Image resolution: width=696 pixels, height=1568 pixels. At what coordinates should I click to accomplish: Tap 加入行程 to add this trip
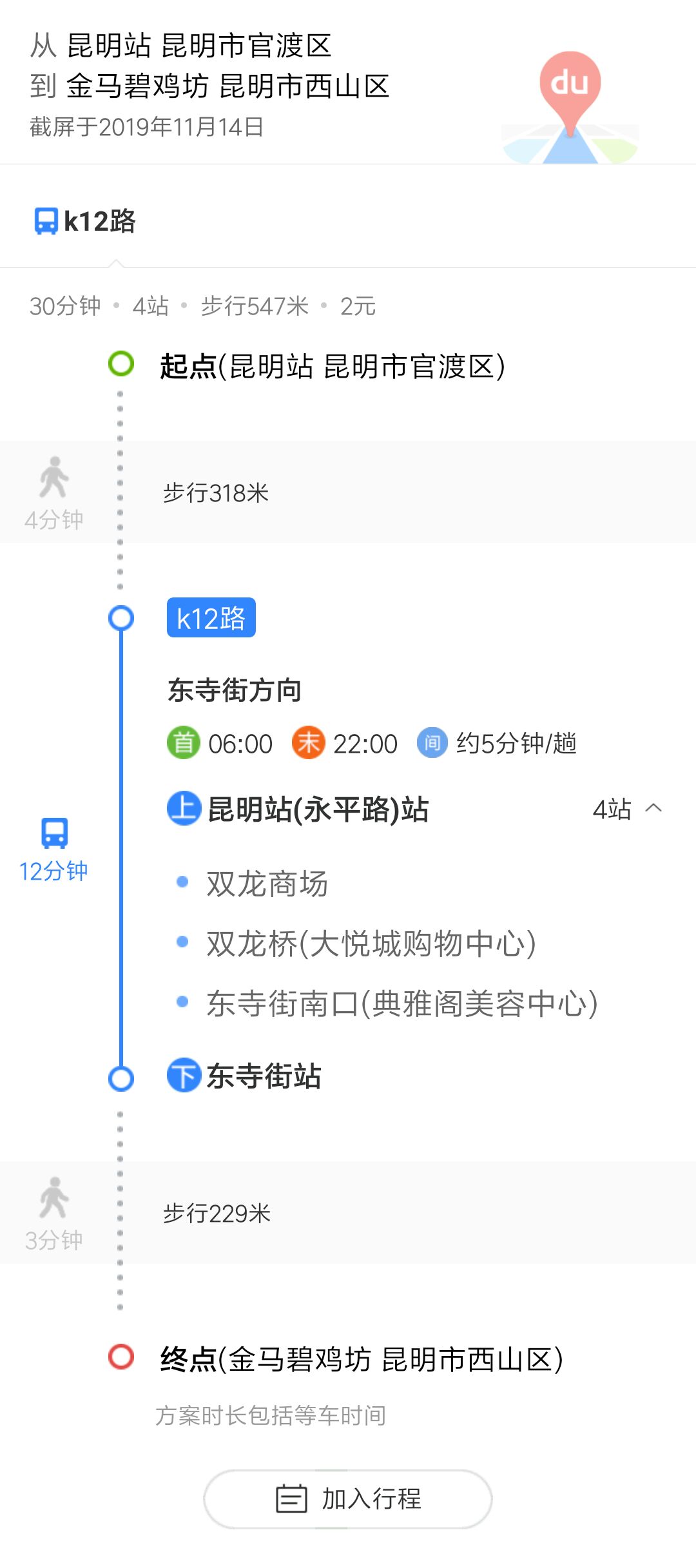point(348,1498)
